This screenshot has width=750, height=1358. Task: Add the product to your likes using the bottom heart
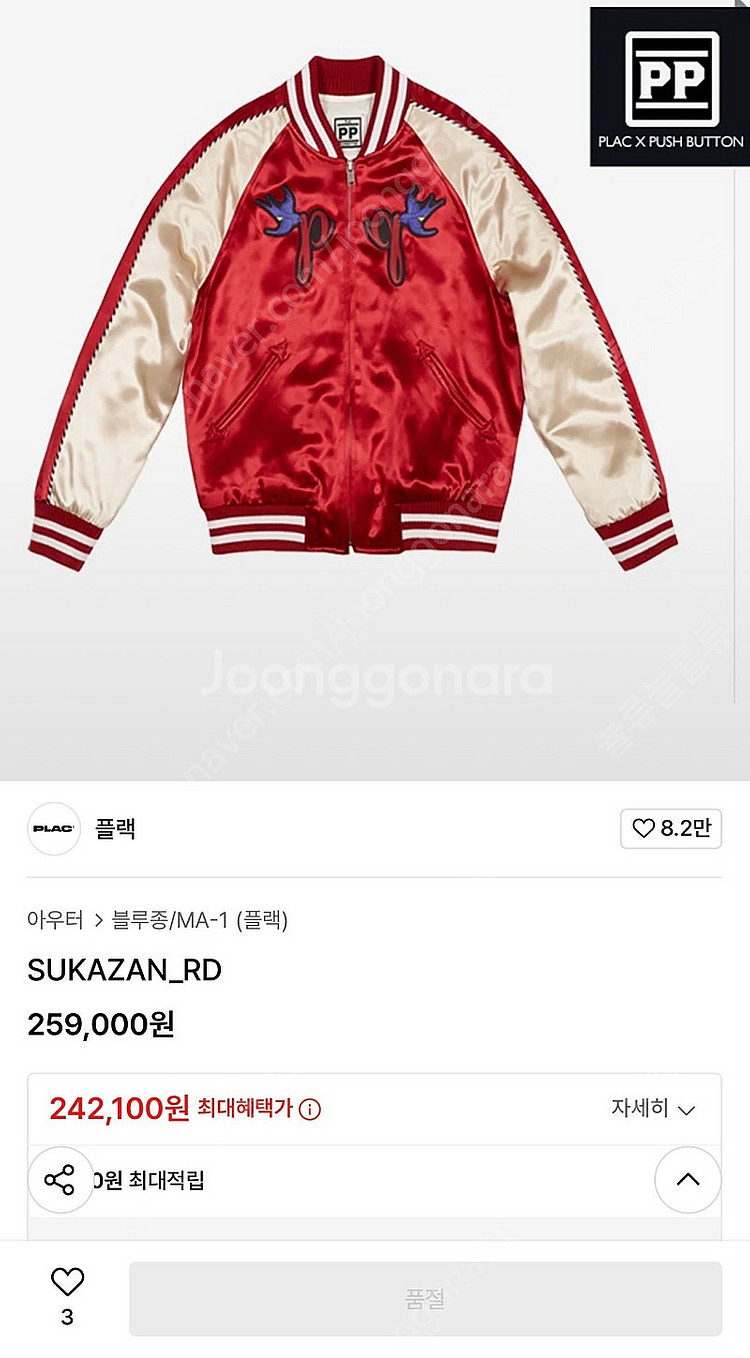67,1283
